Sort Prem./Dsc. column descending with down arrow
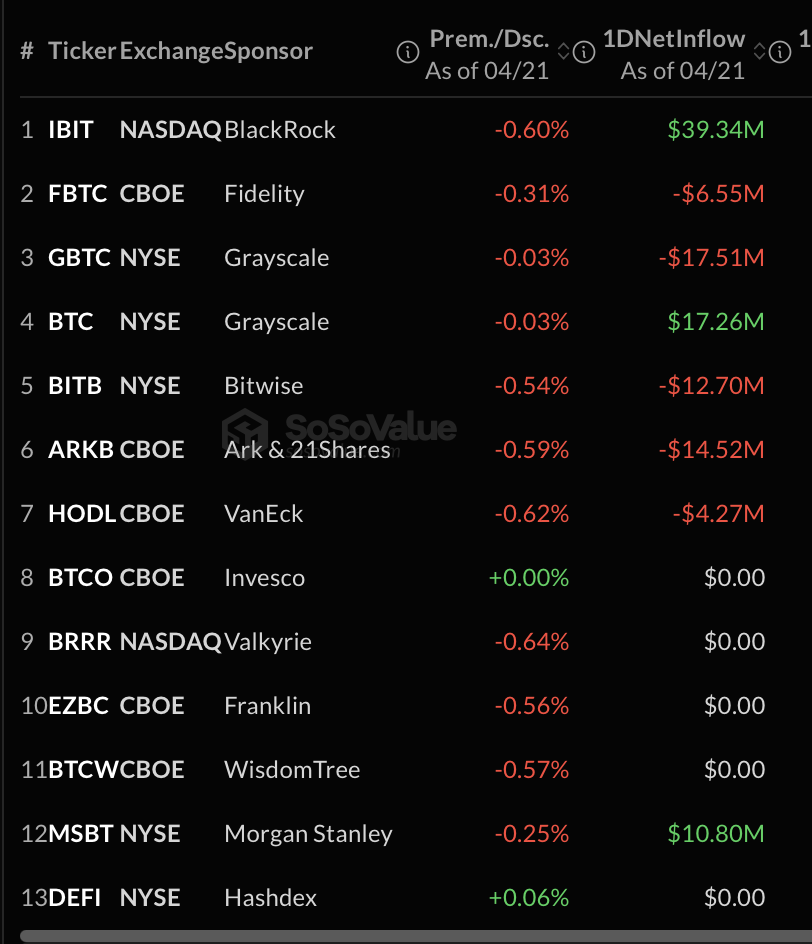The width and height of the screenshot is (812, 944). 563,58
